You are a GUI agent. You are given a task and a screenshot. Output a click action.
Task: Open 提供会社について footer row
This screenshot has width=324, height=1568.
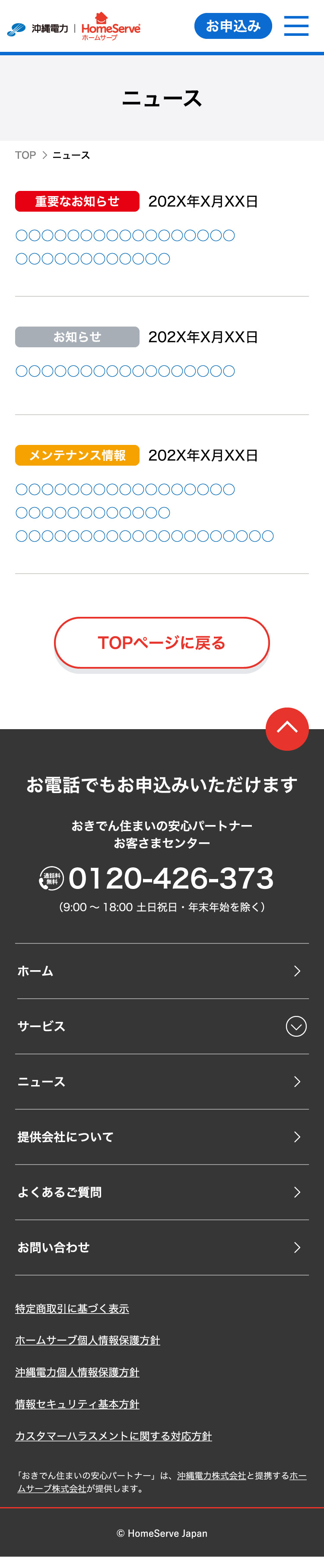coord(162,1137)
